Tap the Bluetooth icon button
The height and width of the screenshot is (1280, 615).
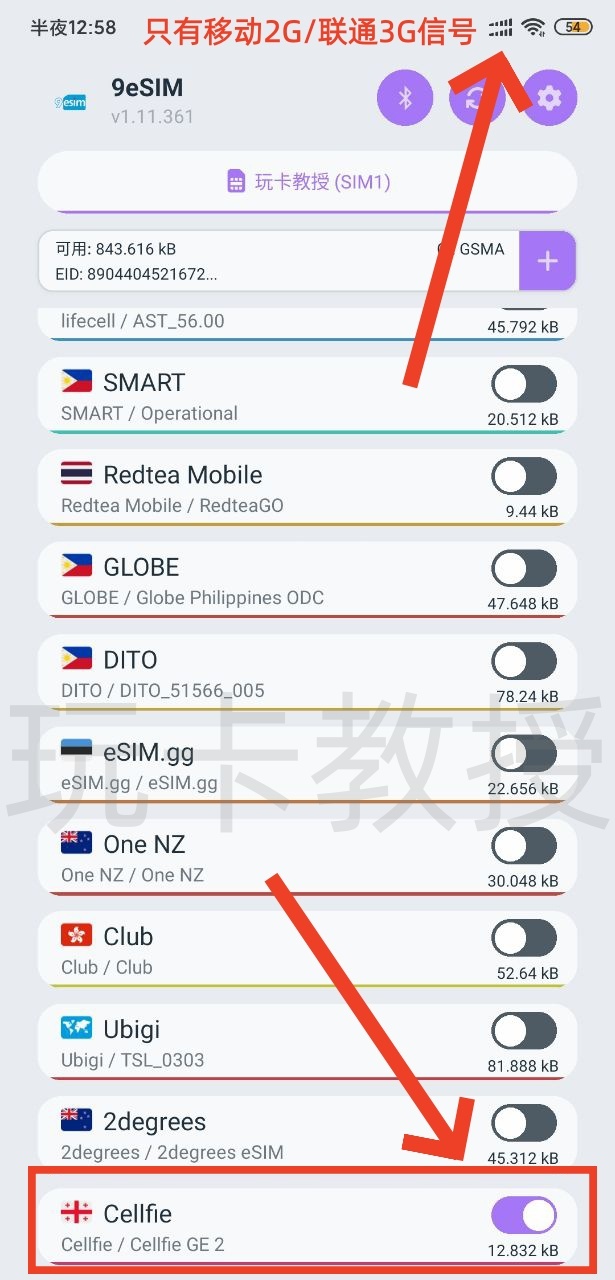(x=405, y=98)
